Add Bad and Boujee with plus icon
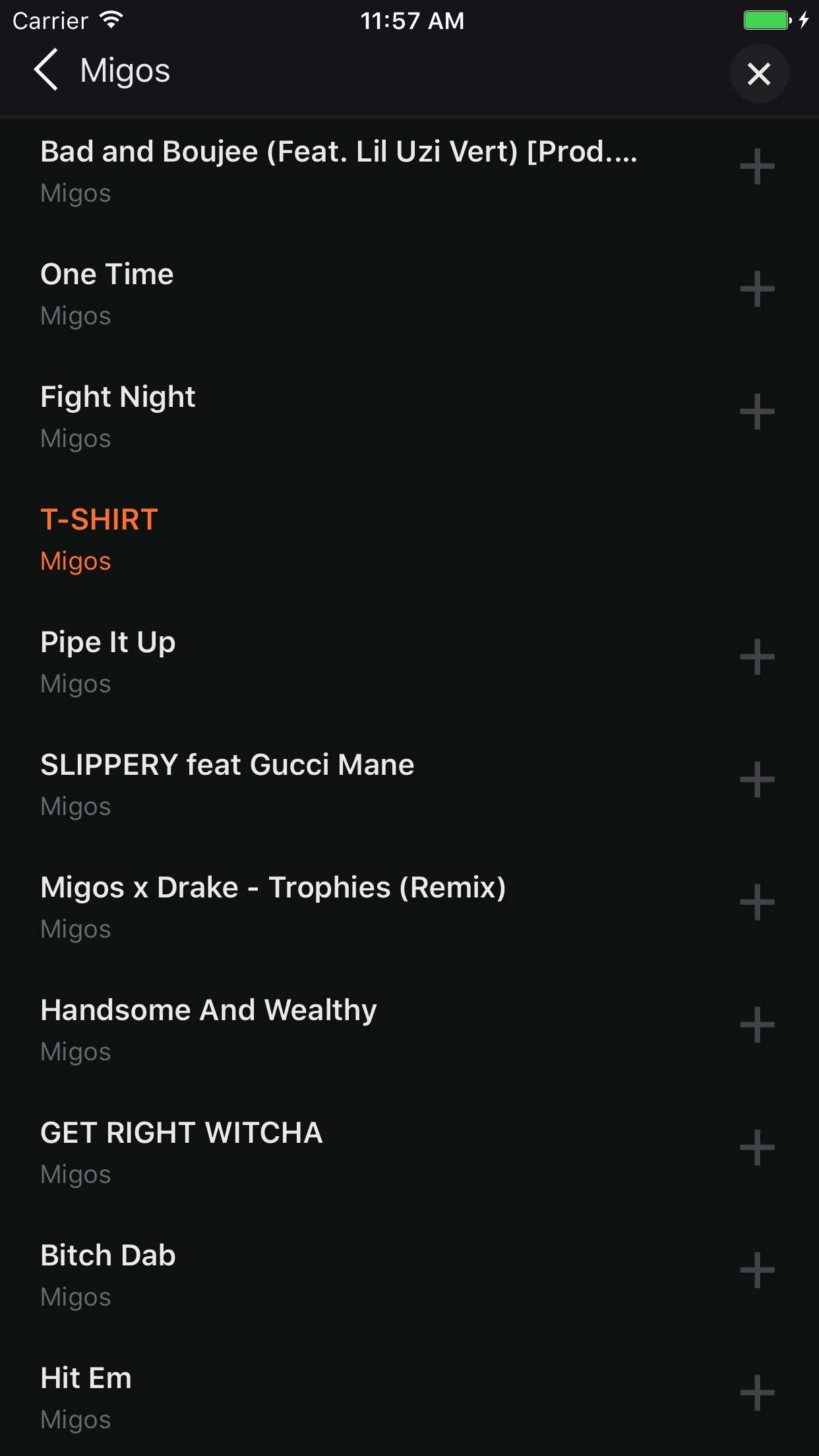 (x=757, y=167)
